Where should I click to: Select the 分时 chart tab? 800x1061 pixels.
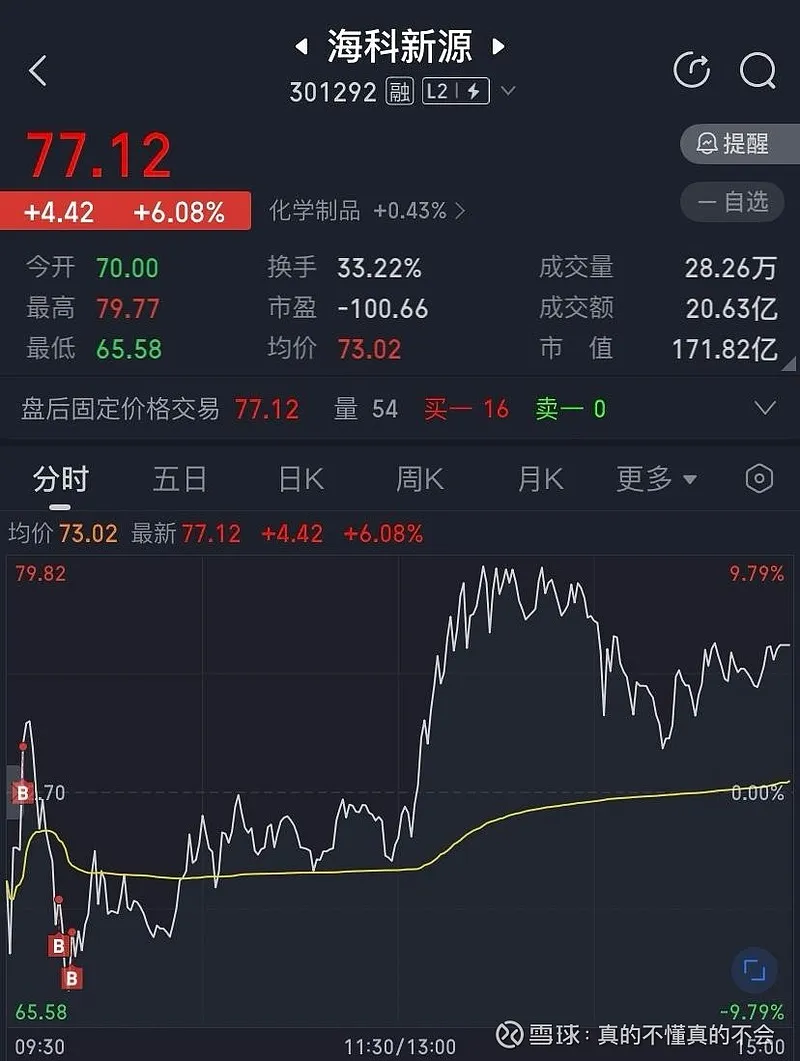tap(61, 479)
